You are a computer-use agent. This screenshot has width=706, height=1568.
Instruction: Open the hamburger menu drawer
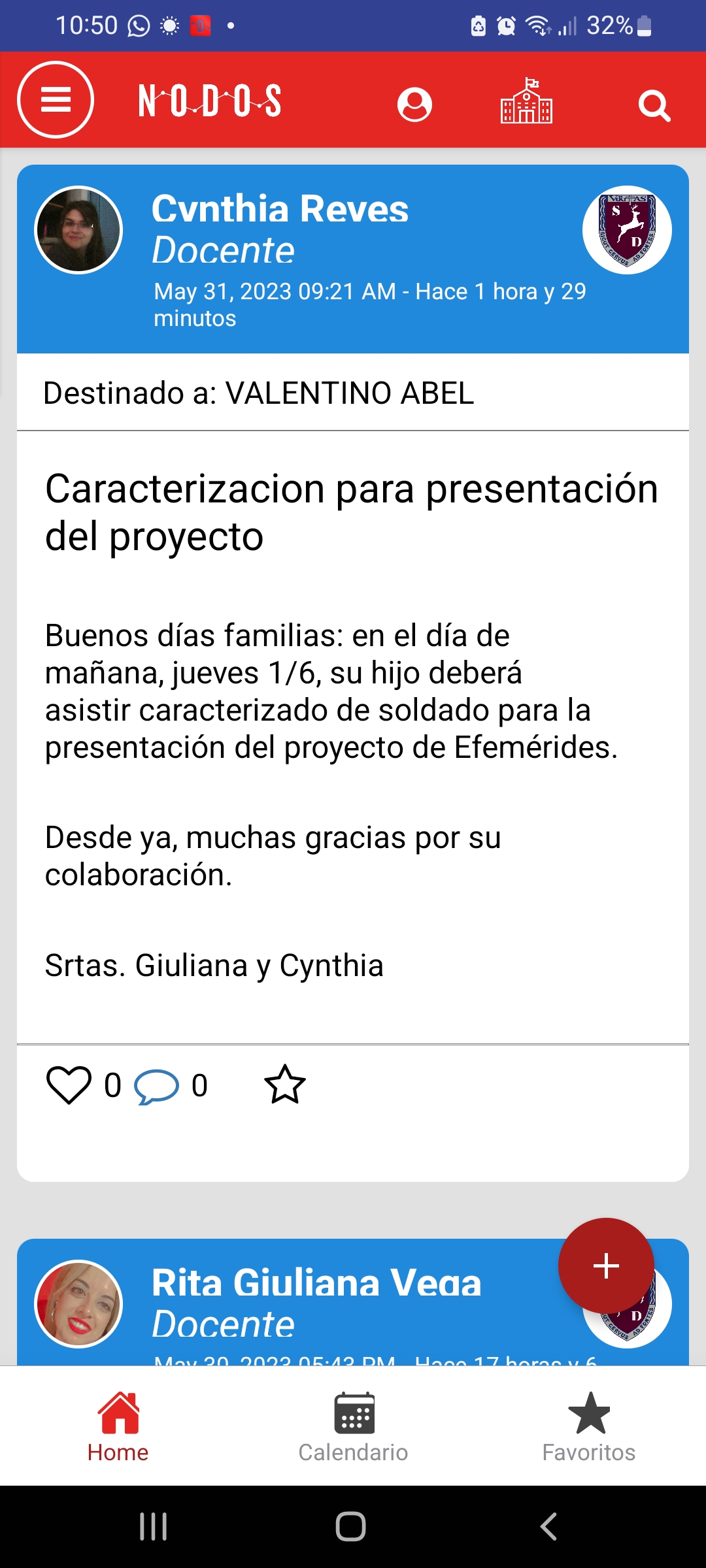pyautogui.click(x=56, y=100)
